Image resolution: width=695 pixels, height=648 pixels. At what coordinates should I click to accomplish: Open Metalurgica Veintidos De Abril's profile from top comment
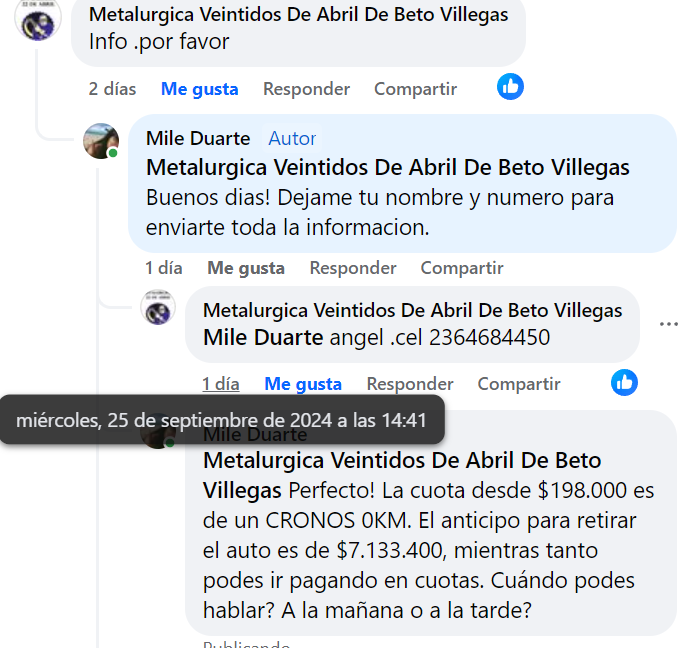point(298,15)
